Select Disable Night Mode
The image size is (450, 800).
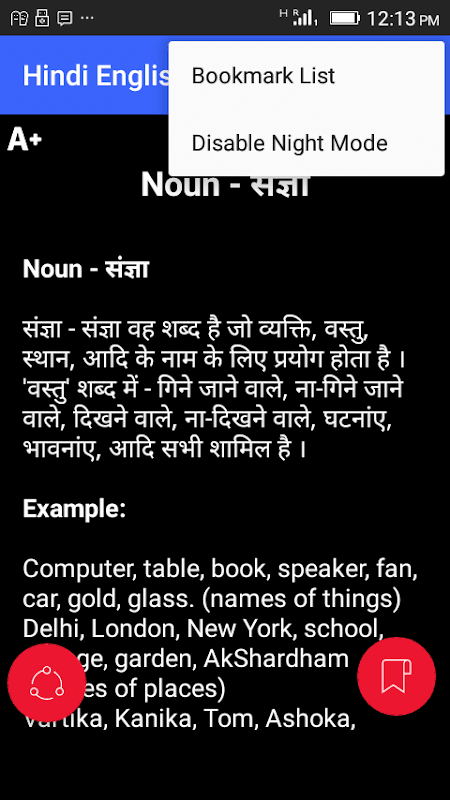pyautogui.click(x=306, y=143)
